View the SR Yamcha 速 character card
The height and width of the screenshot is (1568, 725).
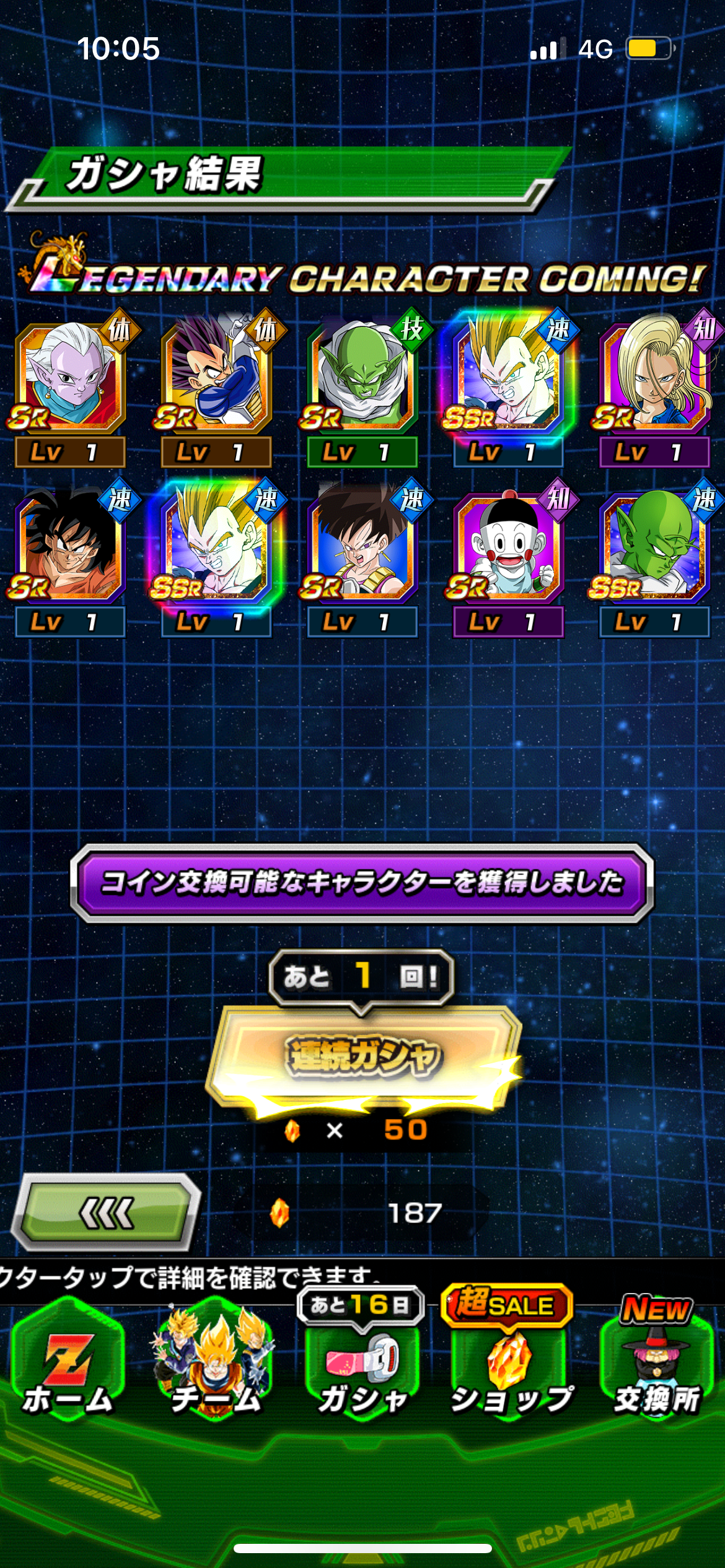coord(70,558)
